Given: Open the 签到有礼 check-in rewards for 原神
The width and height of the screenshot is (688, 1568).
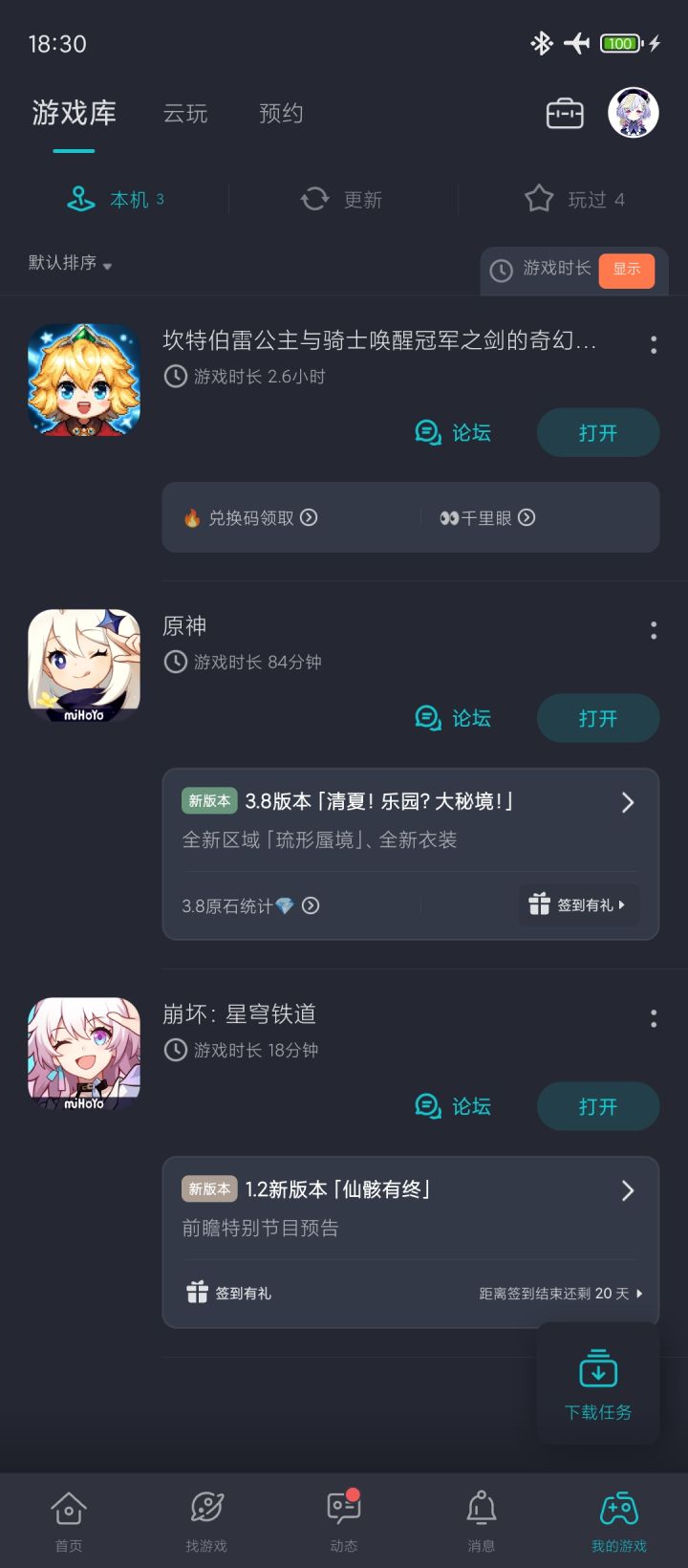Looking at the screenshot, I should coord(578,905).
